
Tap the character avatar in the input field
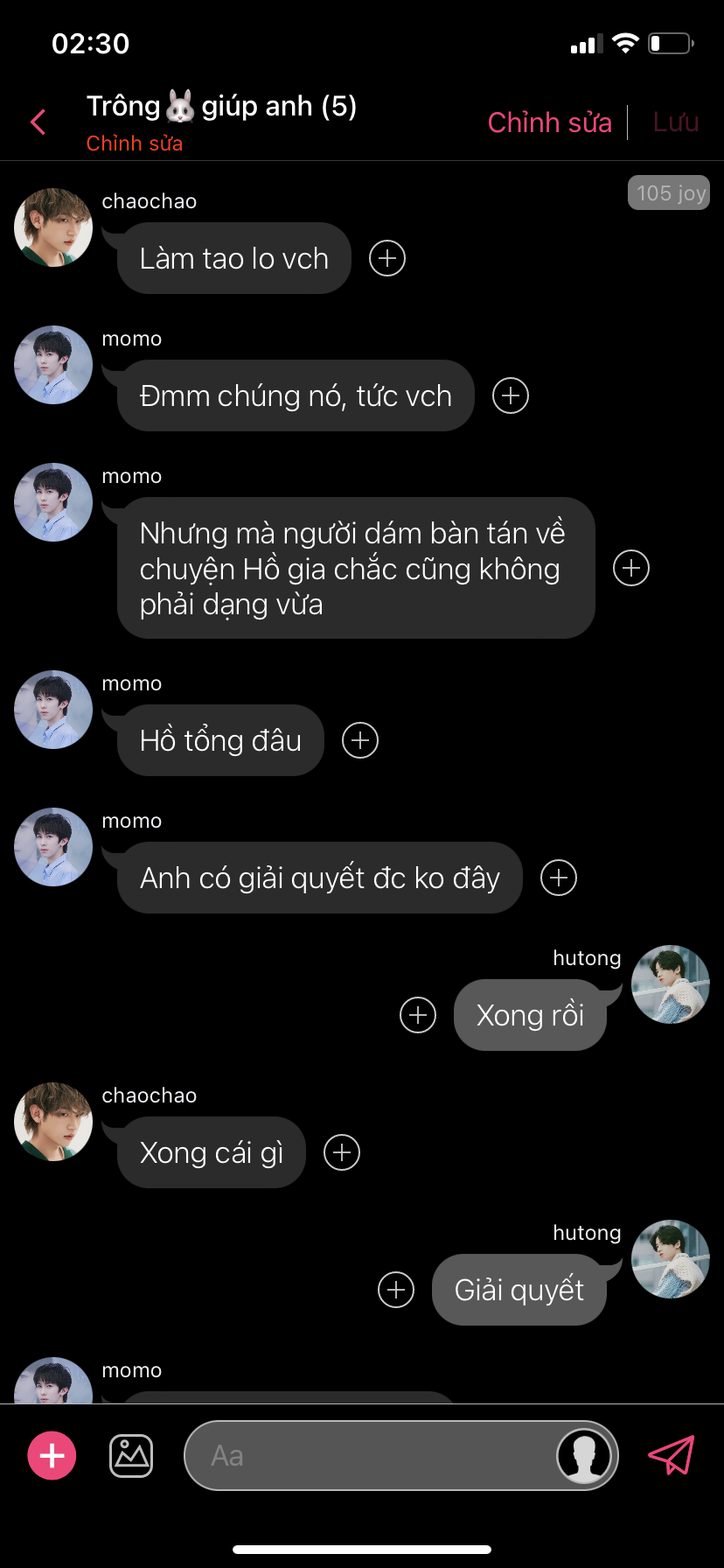tap(583, 1455)
